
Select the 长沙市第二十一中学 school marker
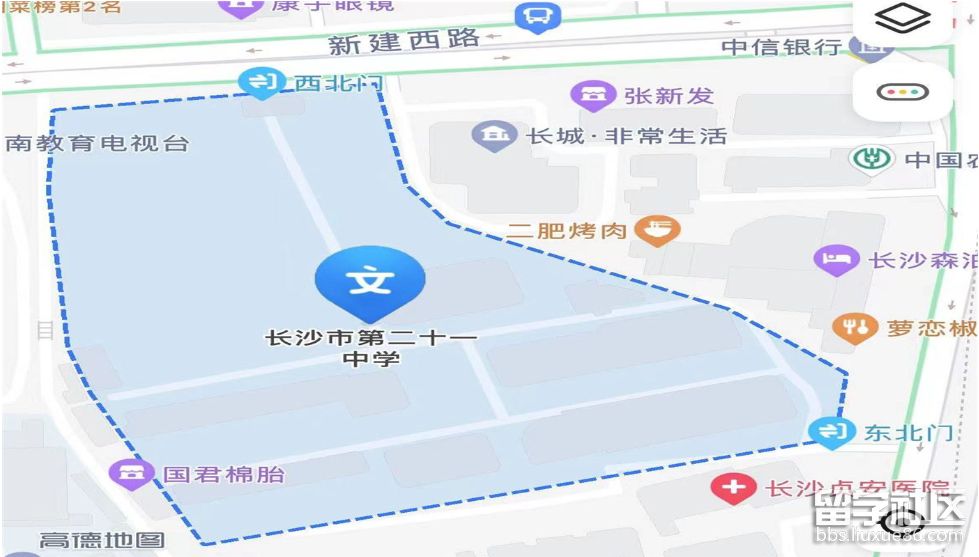[370, 282]
